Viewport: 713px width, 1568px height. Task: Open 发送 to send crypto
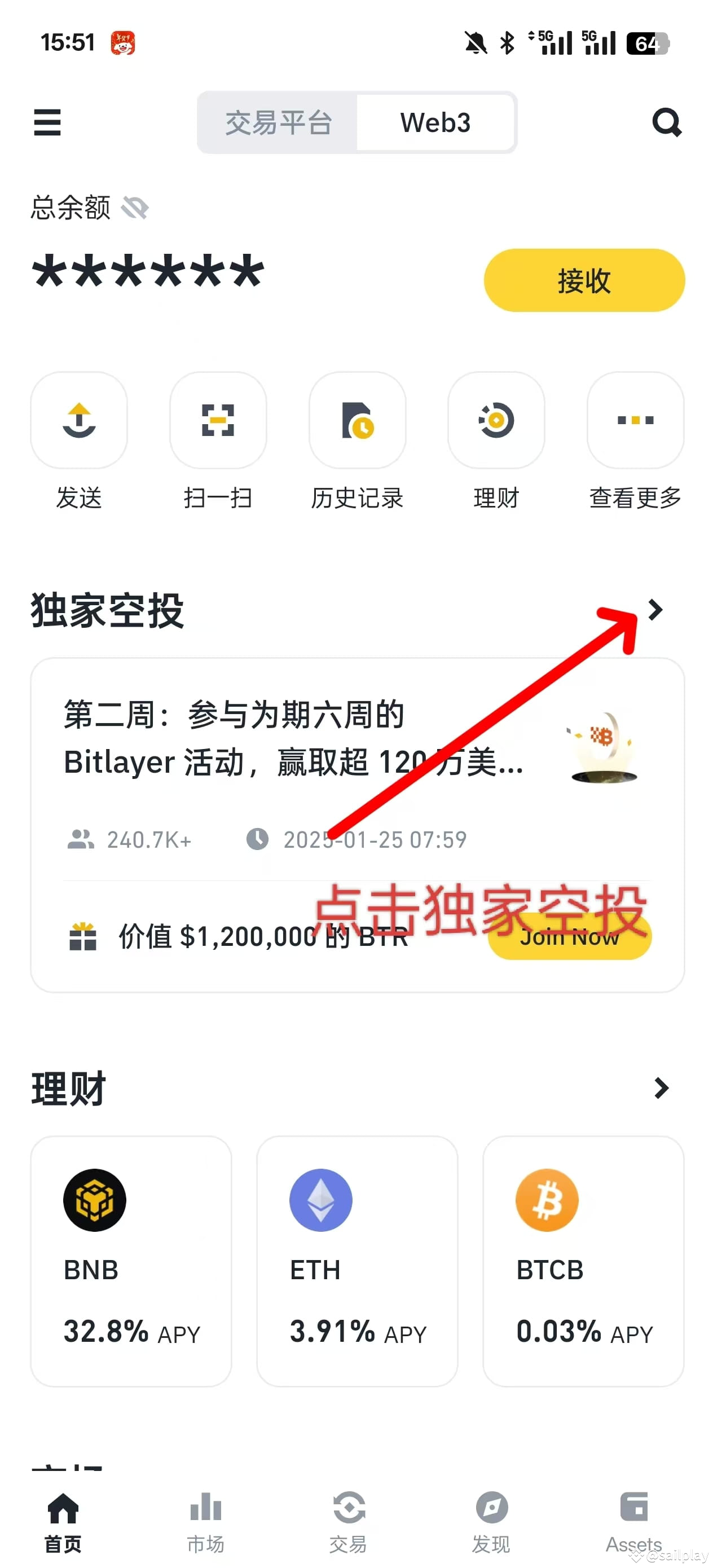tap(79, 421)
